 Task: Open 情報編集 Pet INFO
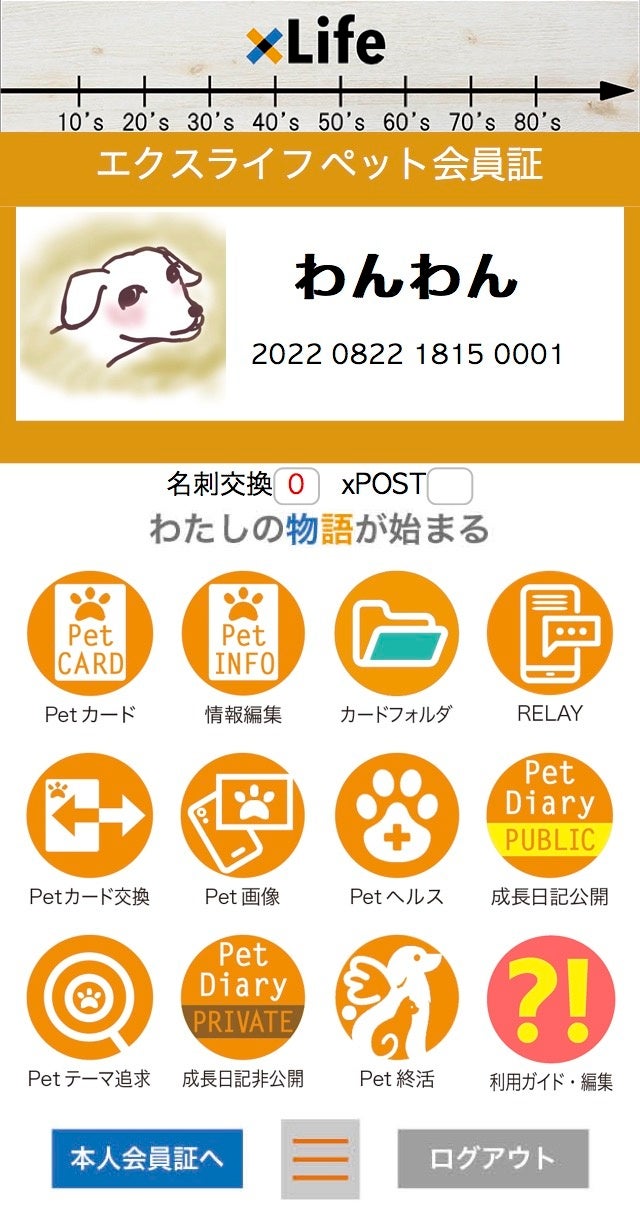click(243, 634)
